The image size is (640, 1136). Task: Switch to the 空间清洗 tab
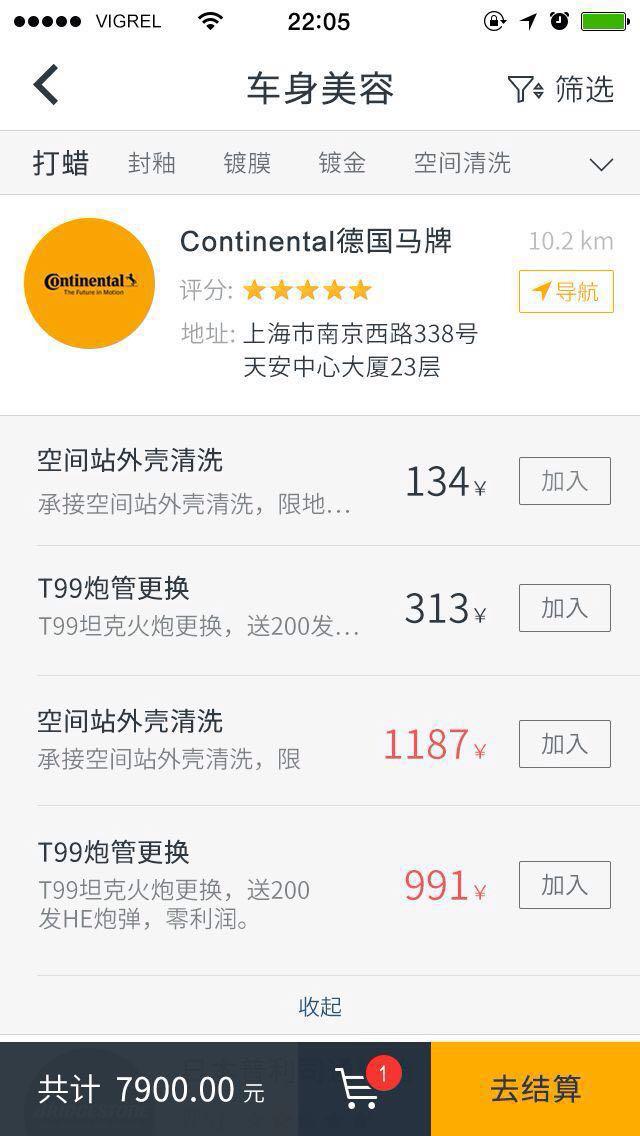tap(462, 164)
